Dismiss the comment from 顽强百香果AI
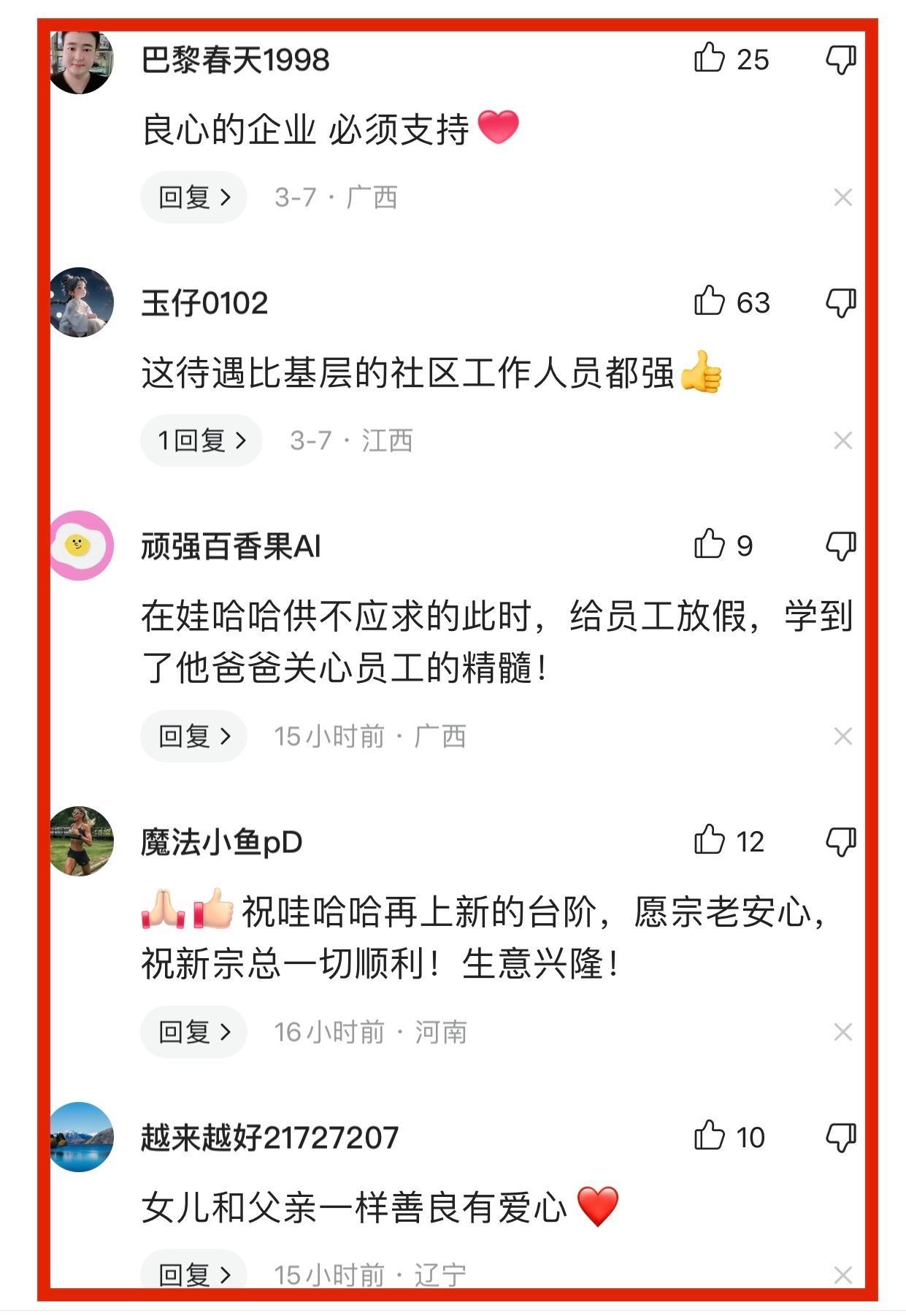 (842, 736)
